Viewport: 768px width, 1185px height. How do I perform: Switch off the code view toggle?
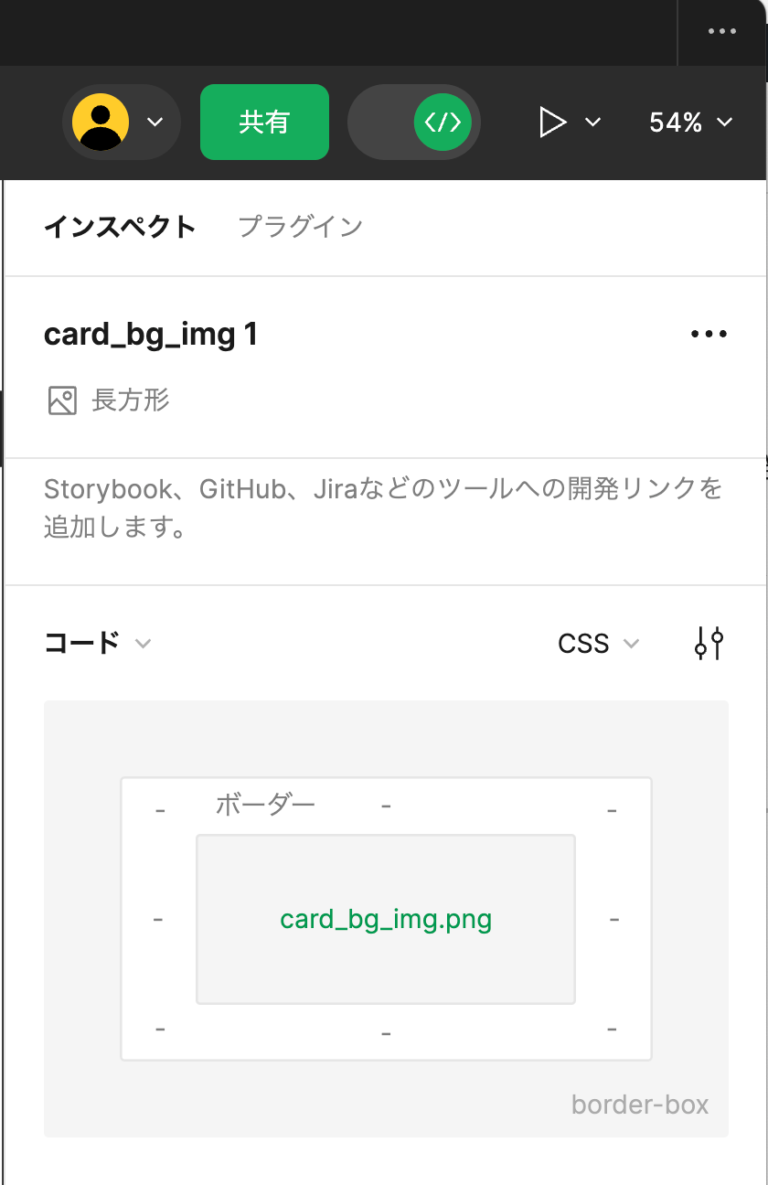(414, 122)
